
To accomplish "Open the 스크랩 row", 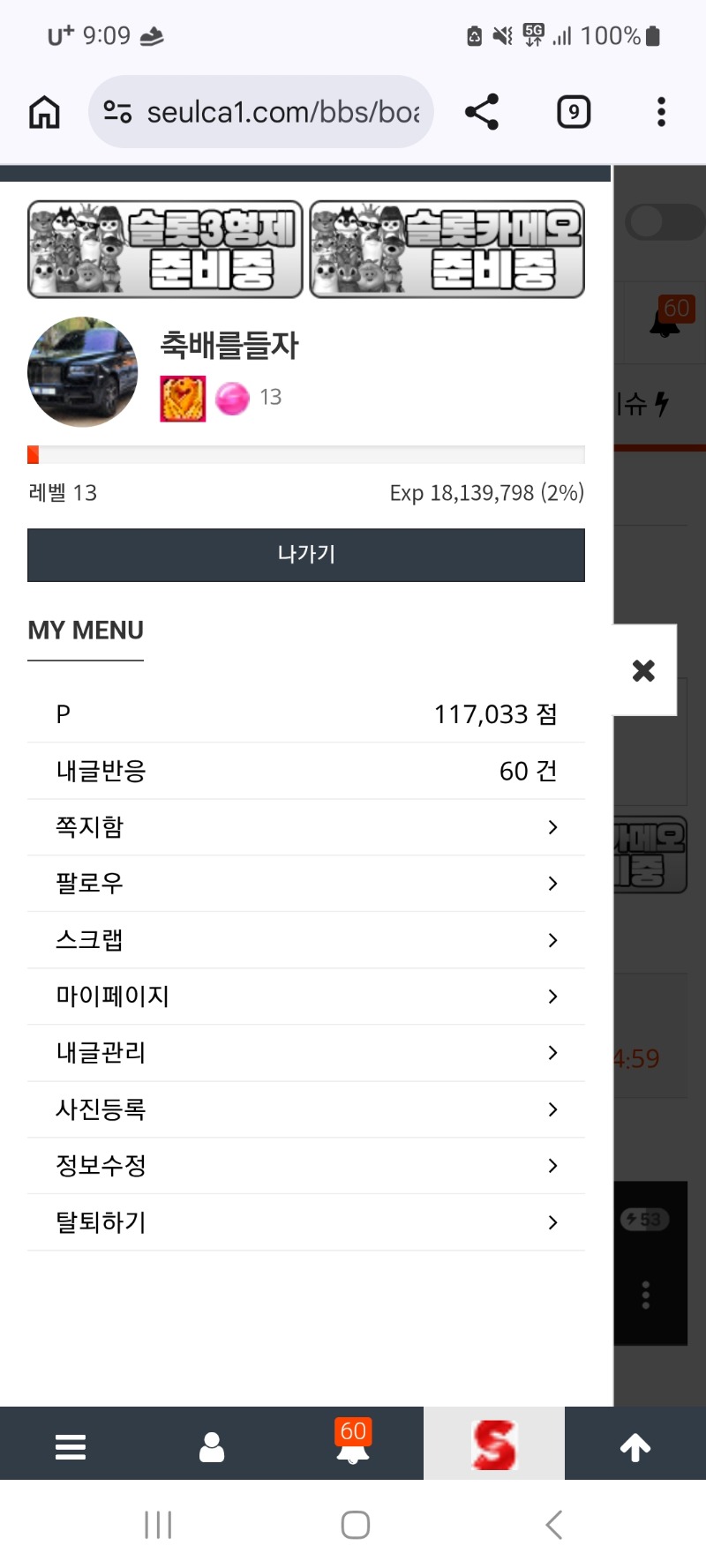I will (306, 940).
